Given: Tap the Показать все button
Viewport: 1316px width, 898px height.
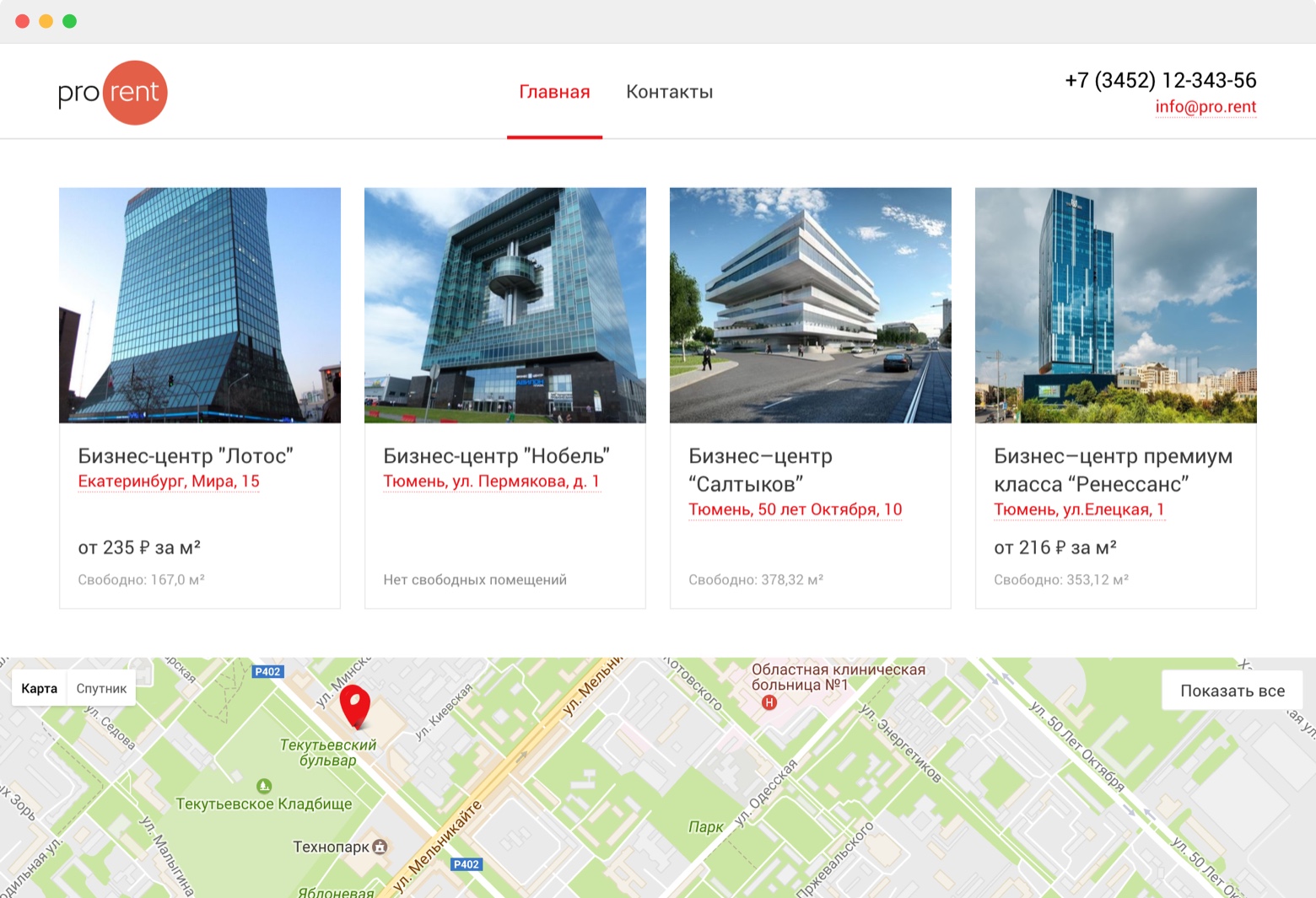Looking at the screenshot, I should [x=1232, y=691].
